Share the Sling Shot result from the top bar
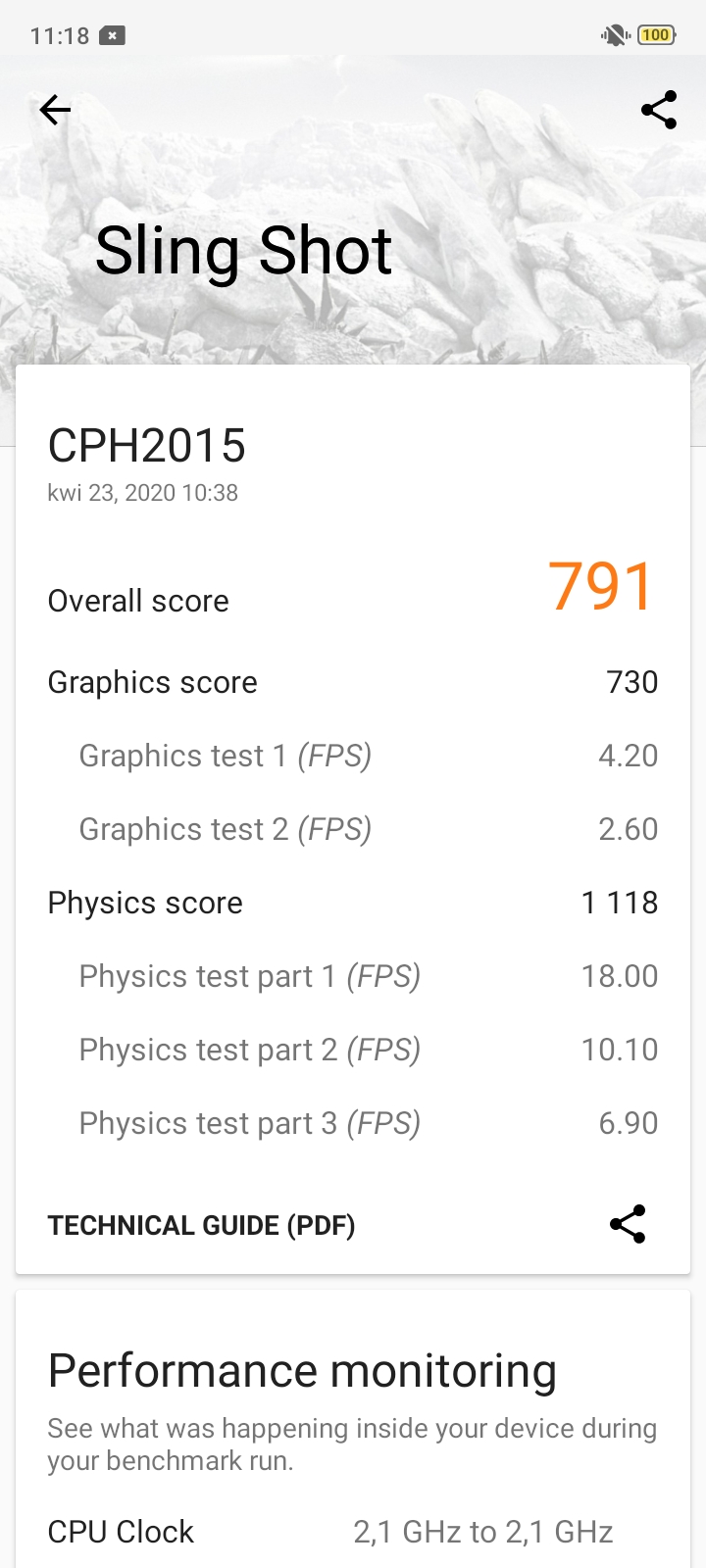The image size is (706, 1568). 659,110
